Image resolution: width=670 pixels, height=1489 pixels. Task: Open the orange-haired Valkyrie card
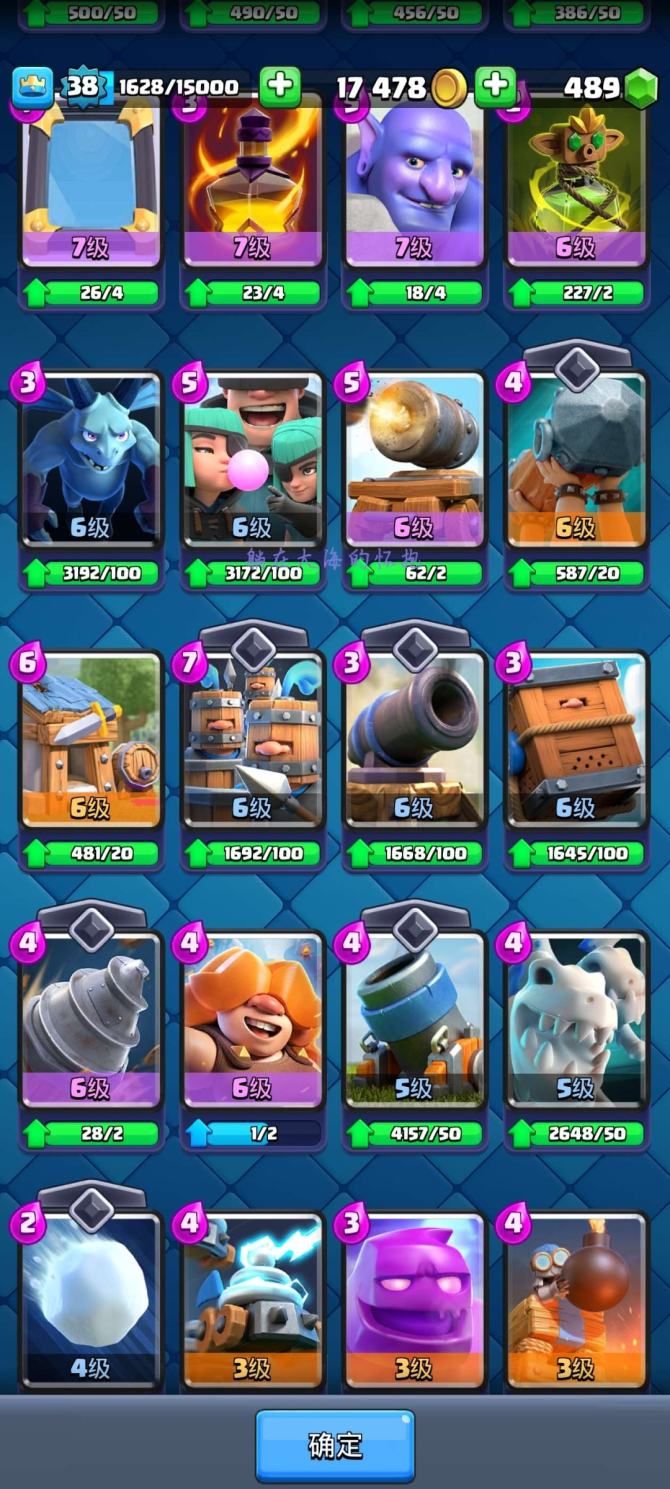pos(252,1020)
